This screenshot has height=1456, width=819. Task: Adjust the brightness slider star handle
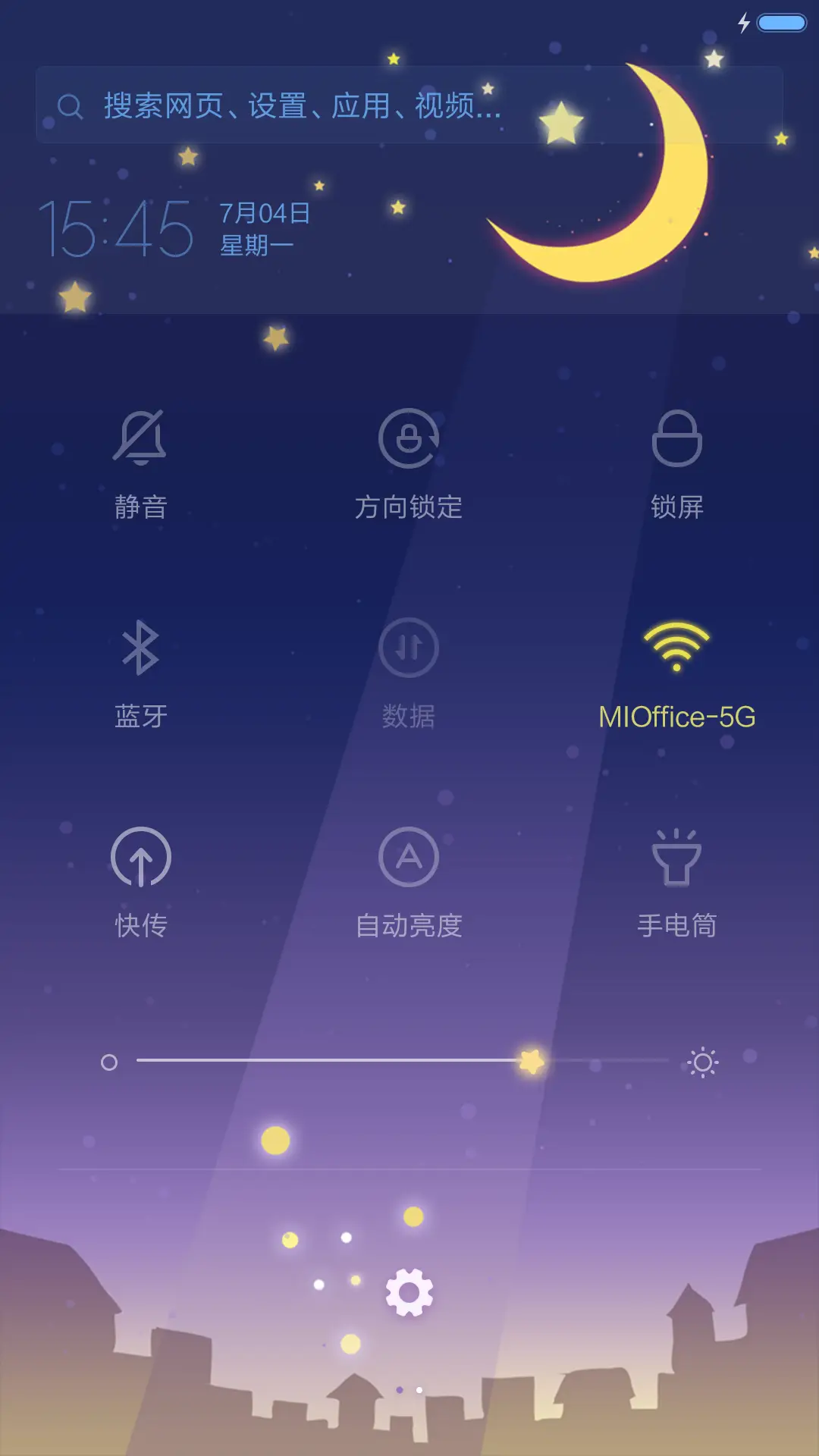point(529,1062)
